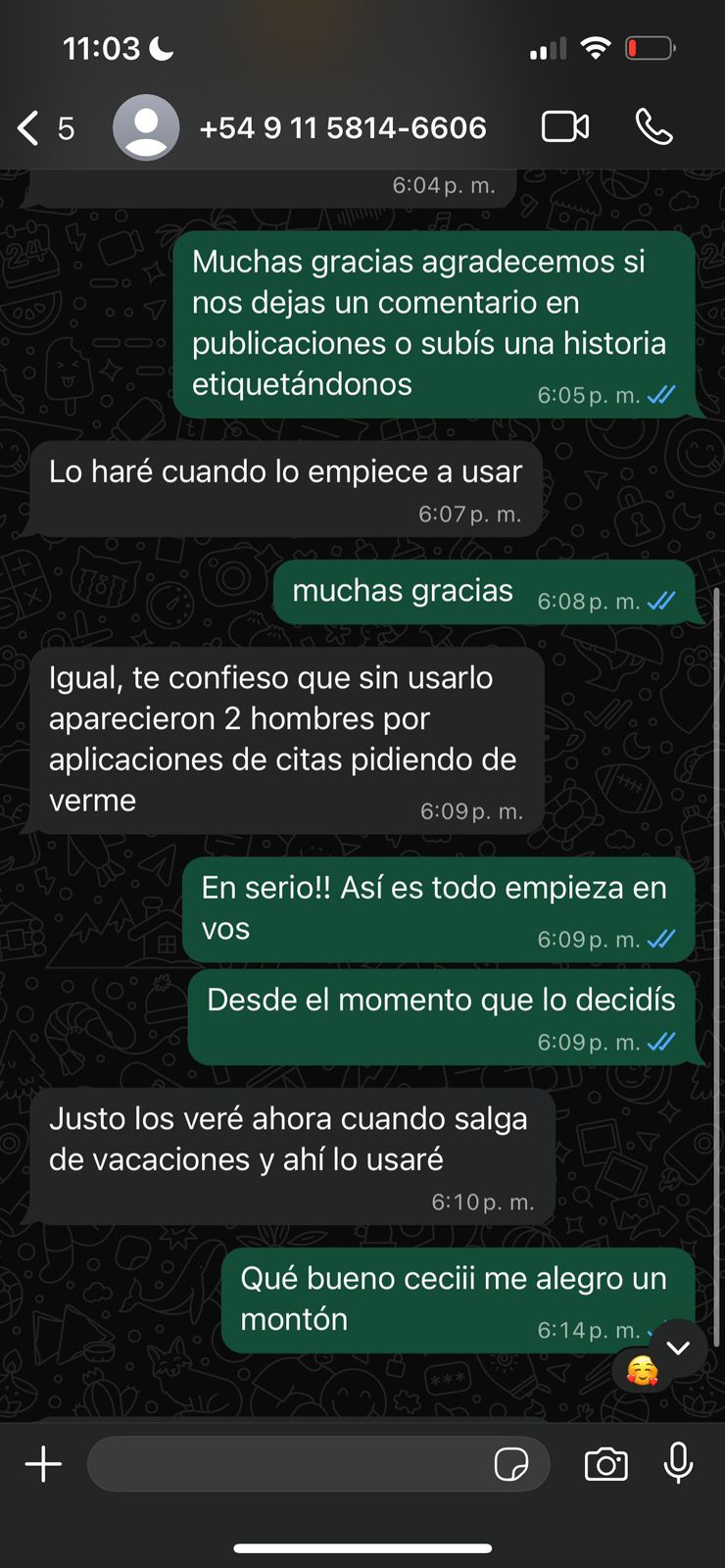Start a voice call with the contact
Viewport: 725px width, 1568px height.
point(653,126)
